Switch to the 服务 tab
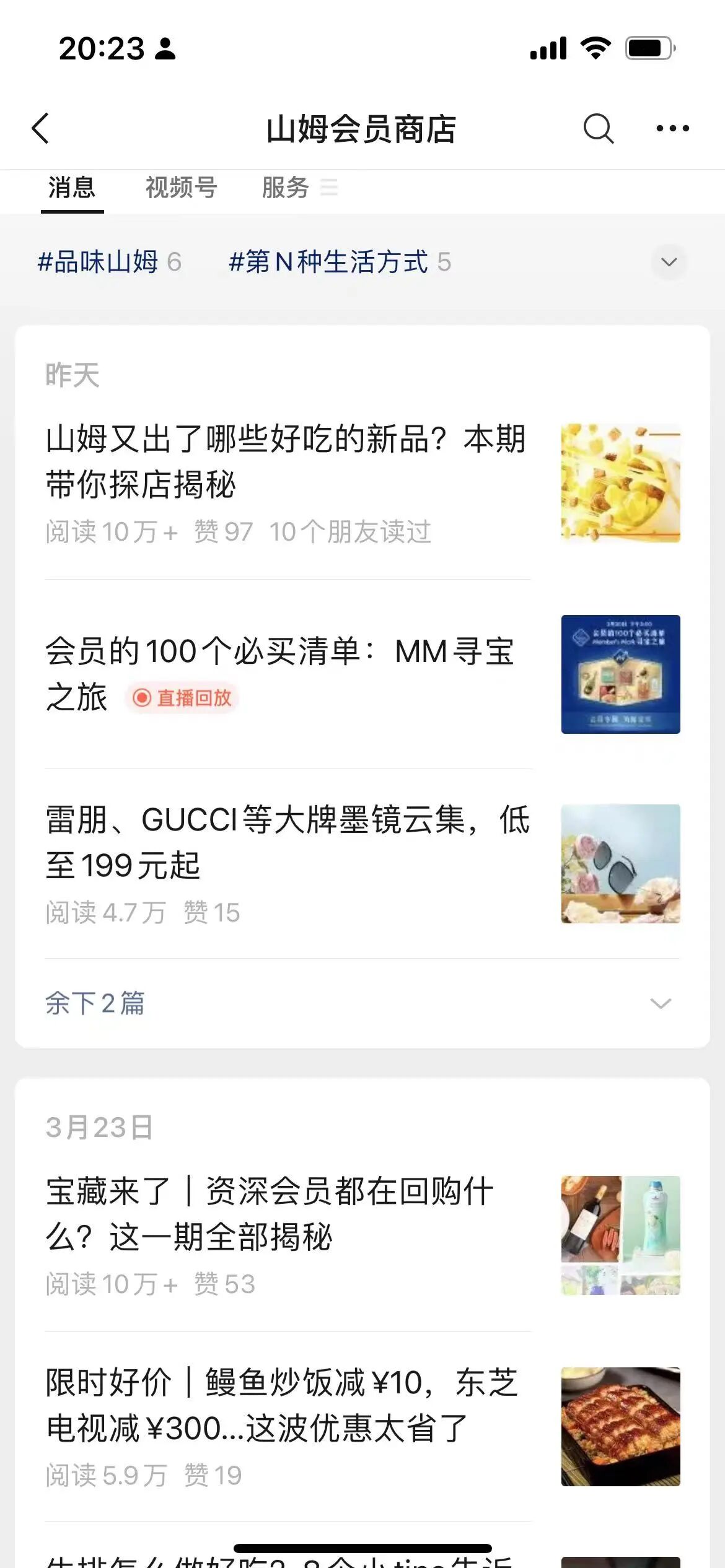 (x=286, y=188)
